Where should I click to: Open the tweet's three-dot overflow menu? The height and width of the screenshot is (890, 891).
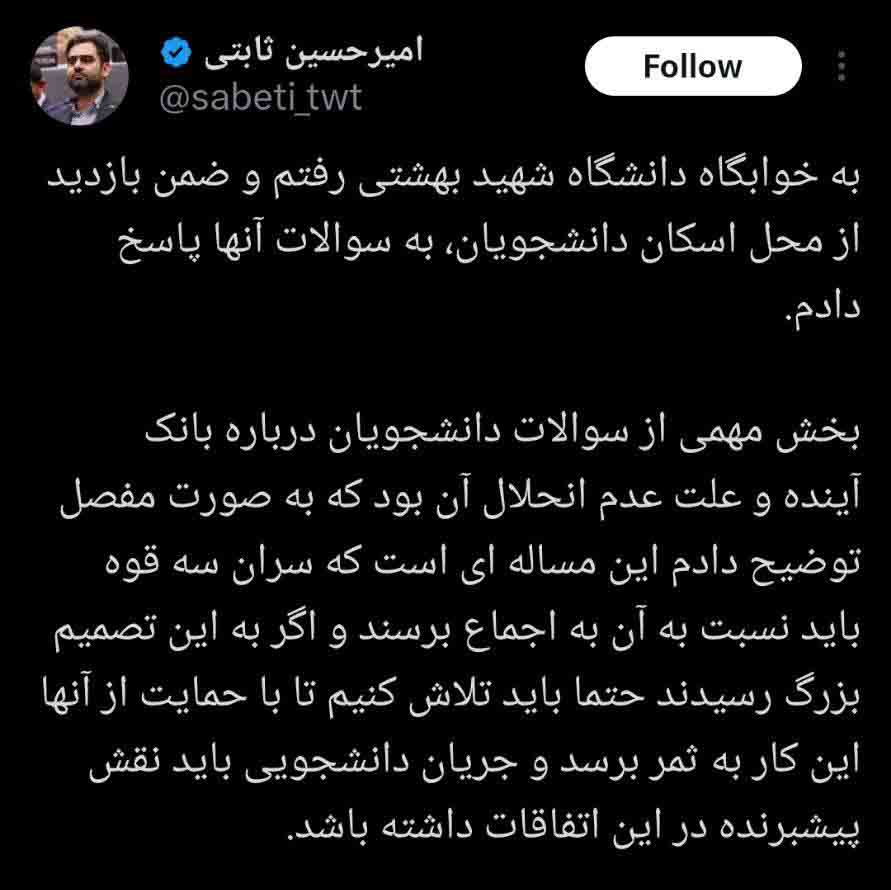tap(841, 68)
